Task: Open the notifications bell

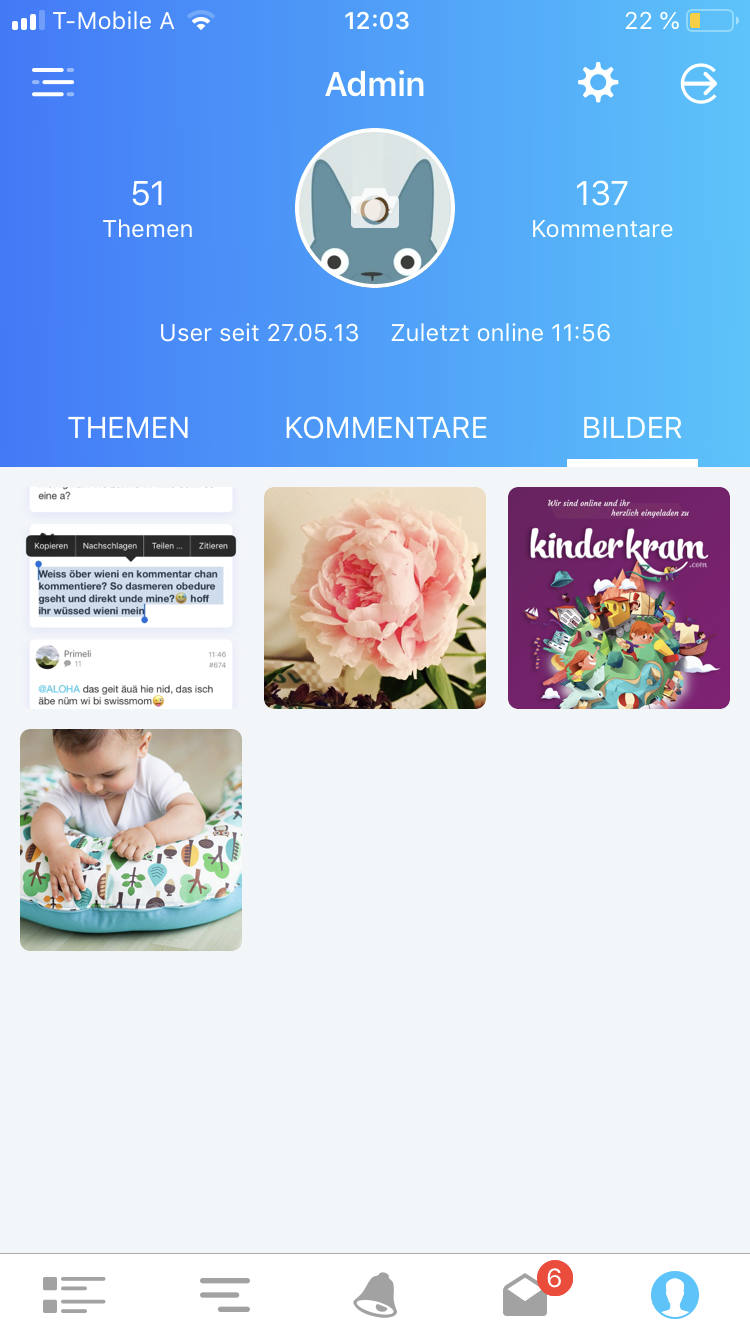Action: [375, 1295]
